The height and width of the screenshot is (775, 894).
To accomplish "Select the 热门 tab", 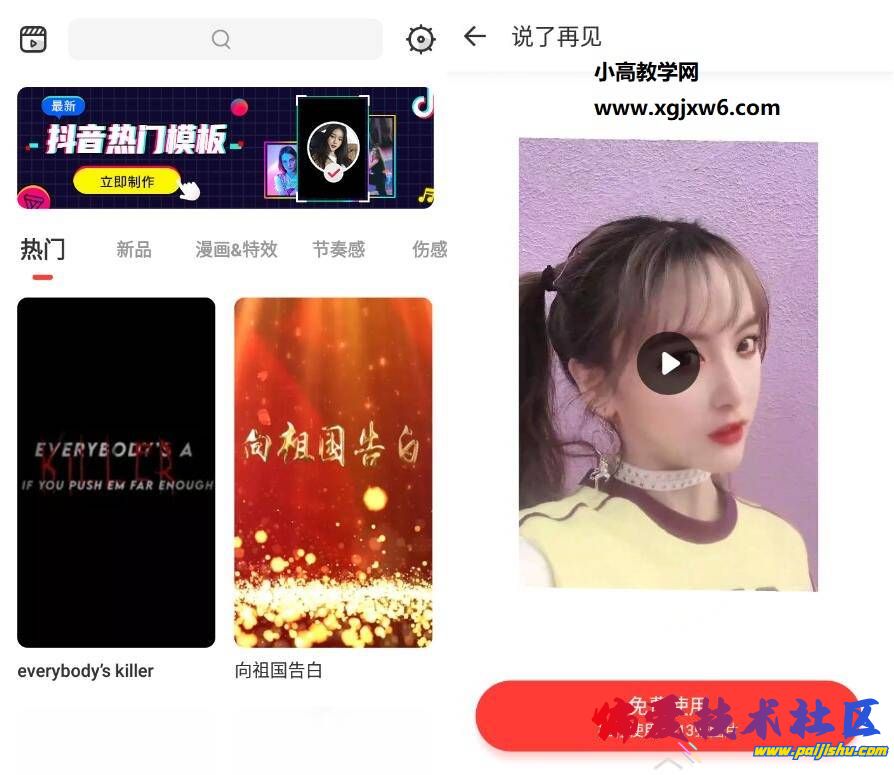I will (42, 250).
